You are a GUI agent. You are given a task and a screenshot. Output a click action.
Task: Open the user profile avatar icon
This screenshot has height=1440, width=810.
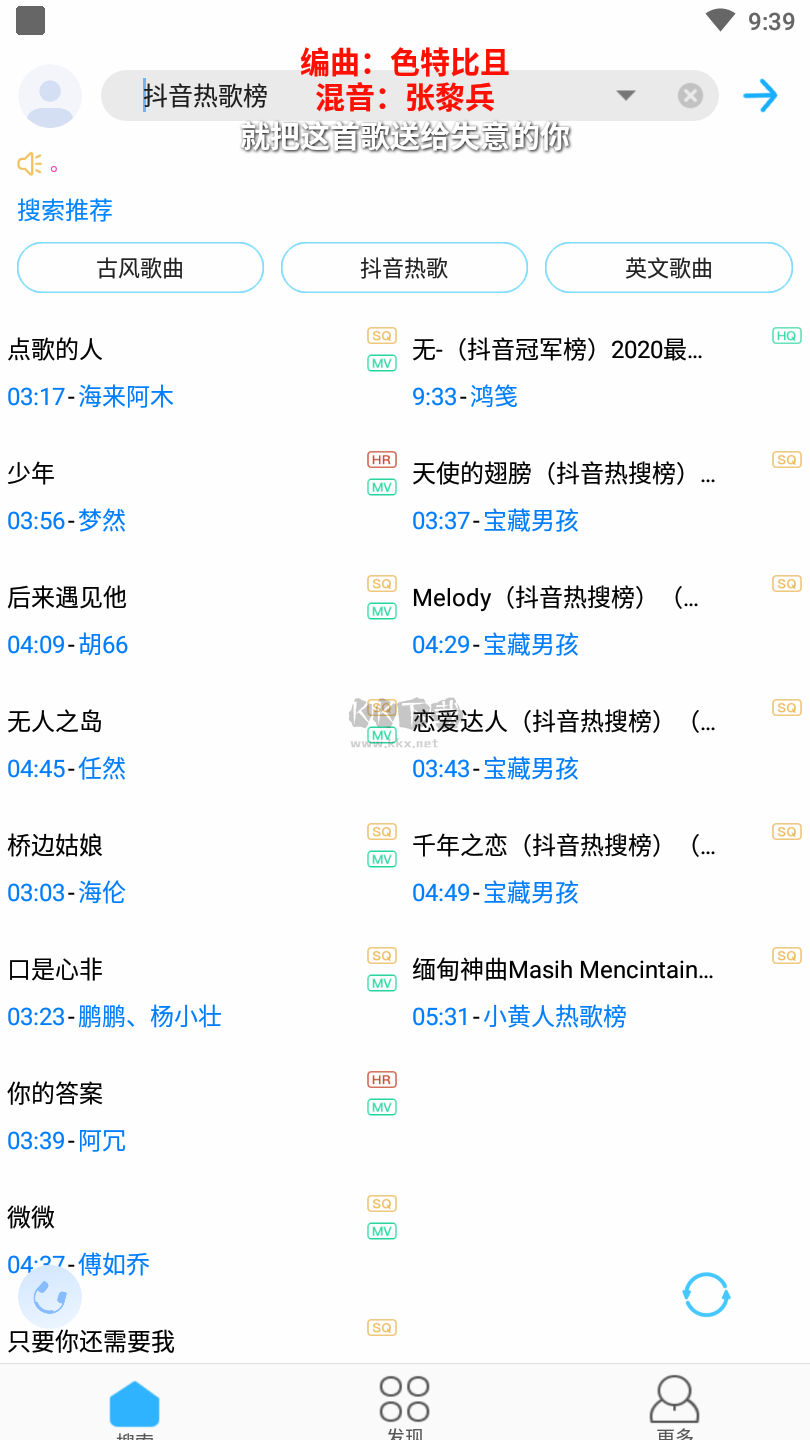49,96
